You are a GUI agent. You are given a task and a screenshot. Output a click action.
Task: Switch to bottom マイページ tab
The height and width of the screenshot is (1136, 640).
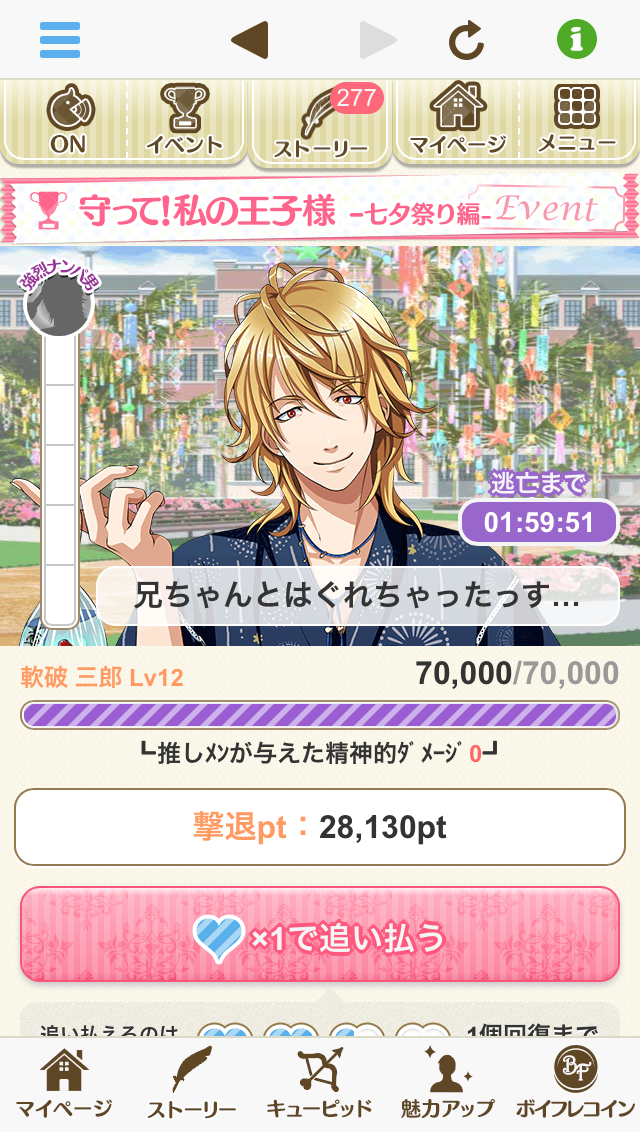click(63, 1086)
